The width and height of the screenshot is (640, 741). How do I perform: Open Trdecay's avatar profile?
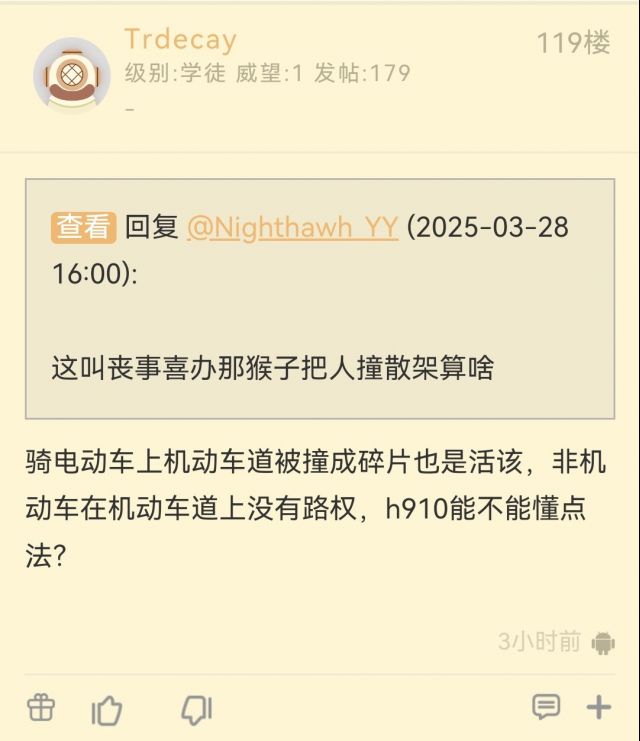pyautogui.click(x=71, y=75)
